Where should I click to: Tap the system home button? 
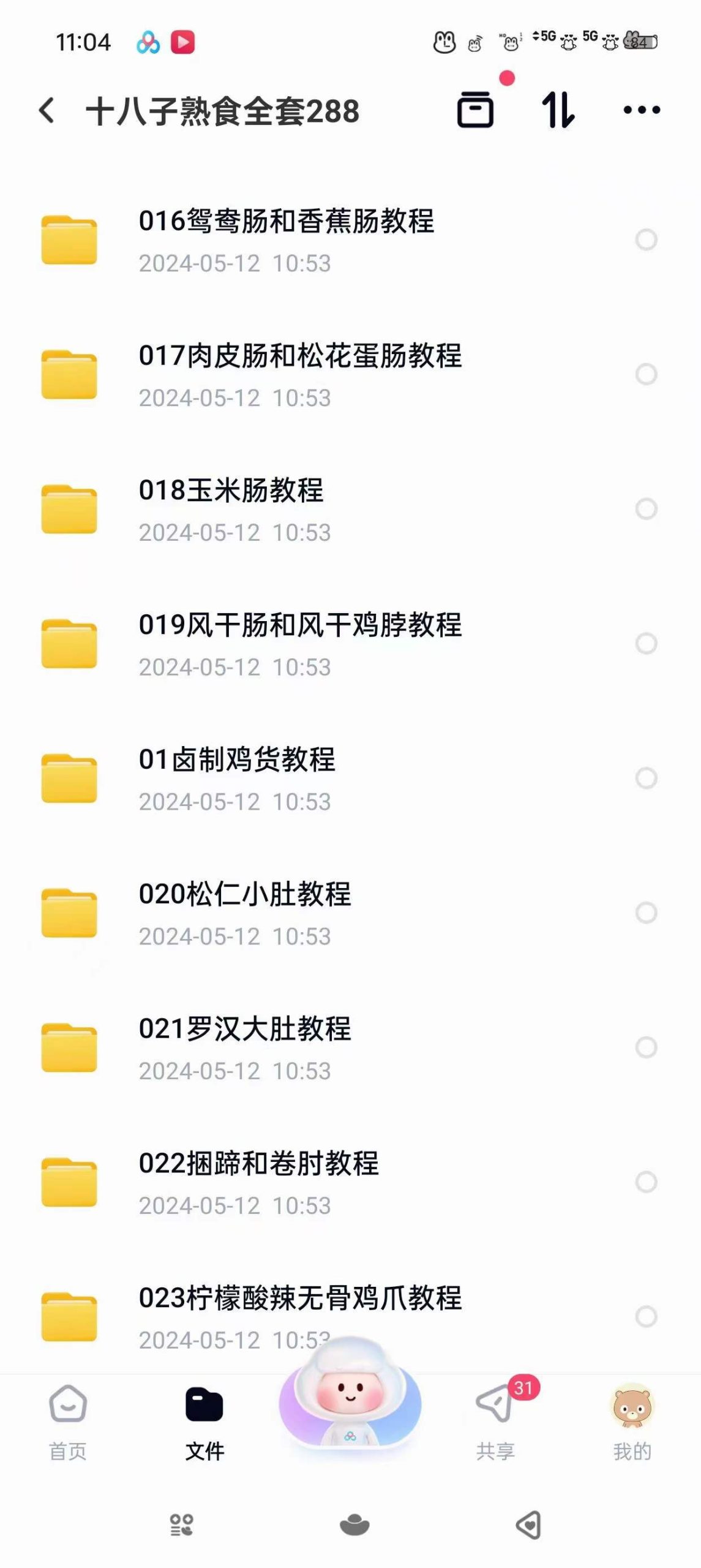tap(354, 1525)
